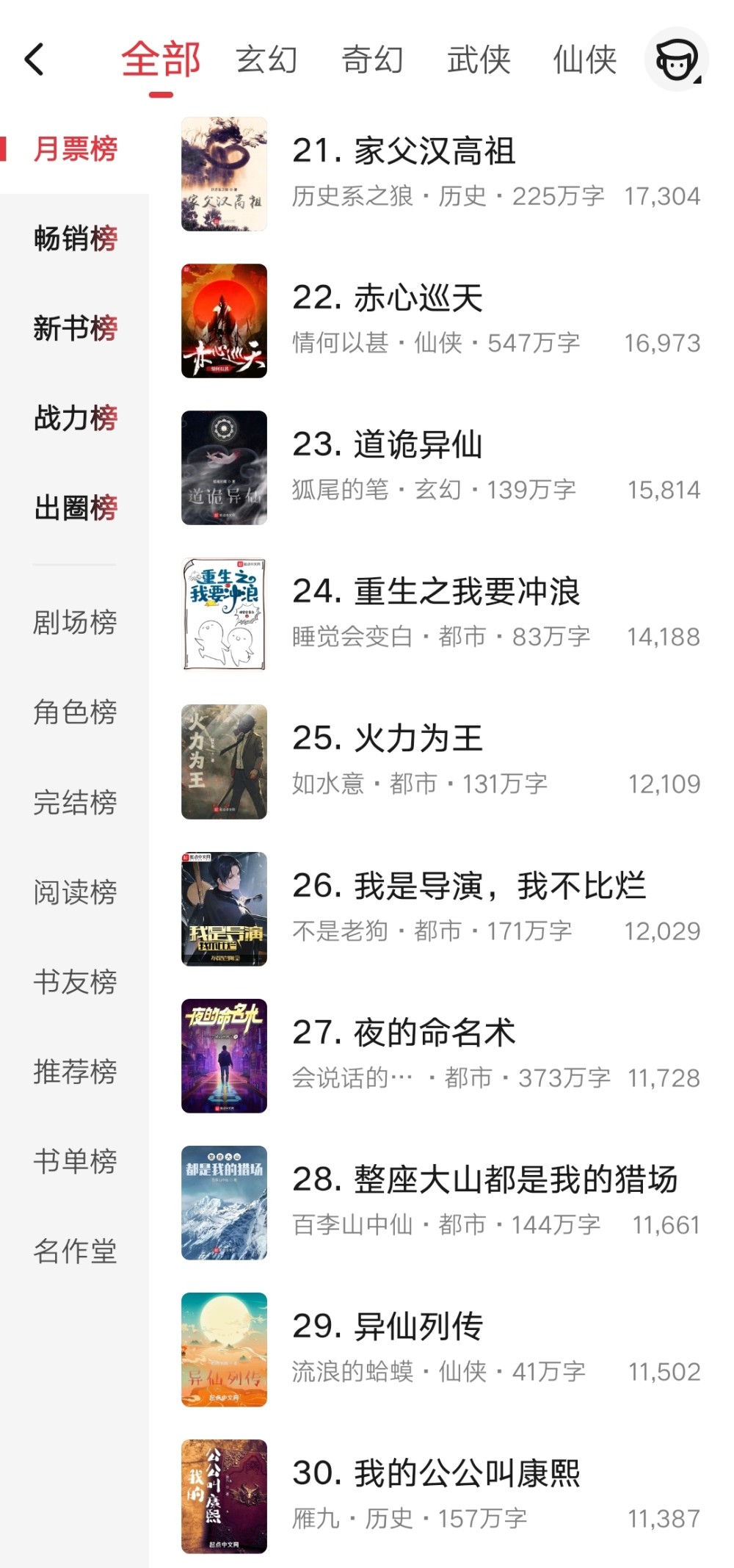Show the 推荐榜 list
This screenshot has height=1568, width=734.
pos(75,1072)
